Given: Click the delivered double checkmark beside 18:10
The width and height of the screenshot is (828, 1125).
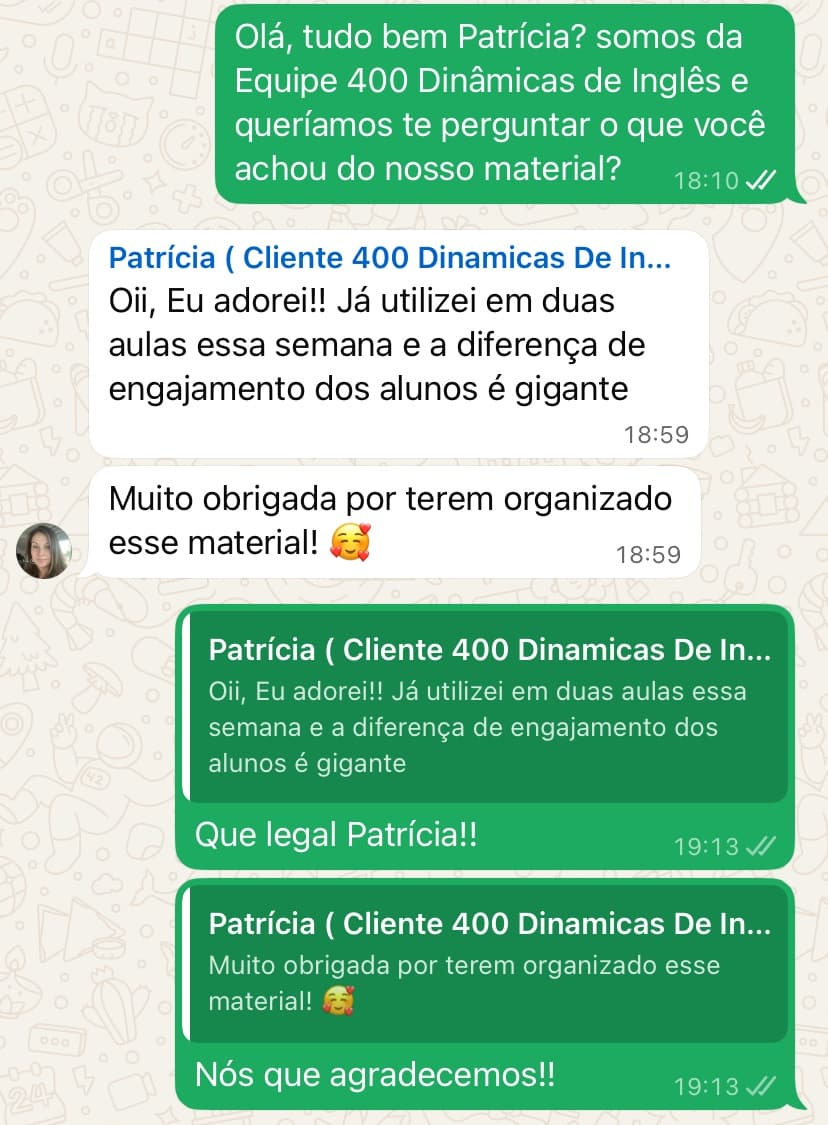Looking at the screenshot, I should click(762, 180).
